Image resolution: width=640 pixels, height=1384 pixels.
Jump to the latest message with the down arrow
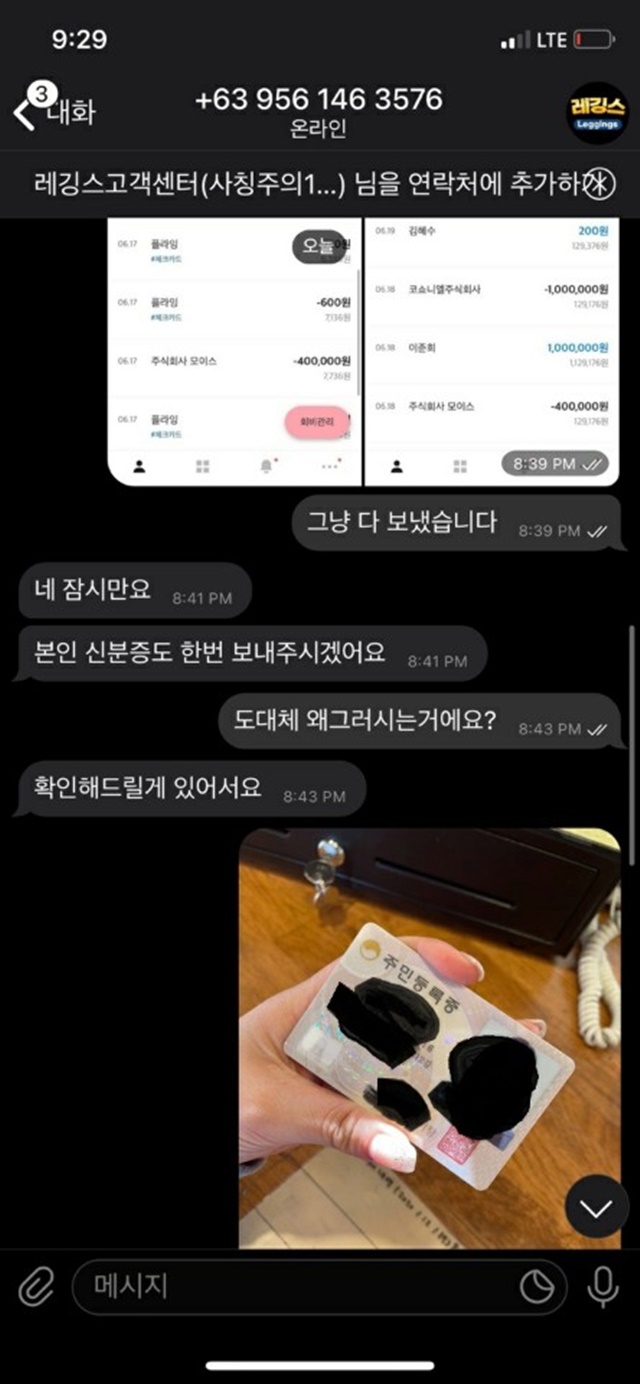tap(596, 1208)
